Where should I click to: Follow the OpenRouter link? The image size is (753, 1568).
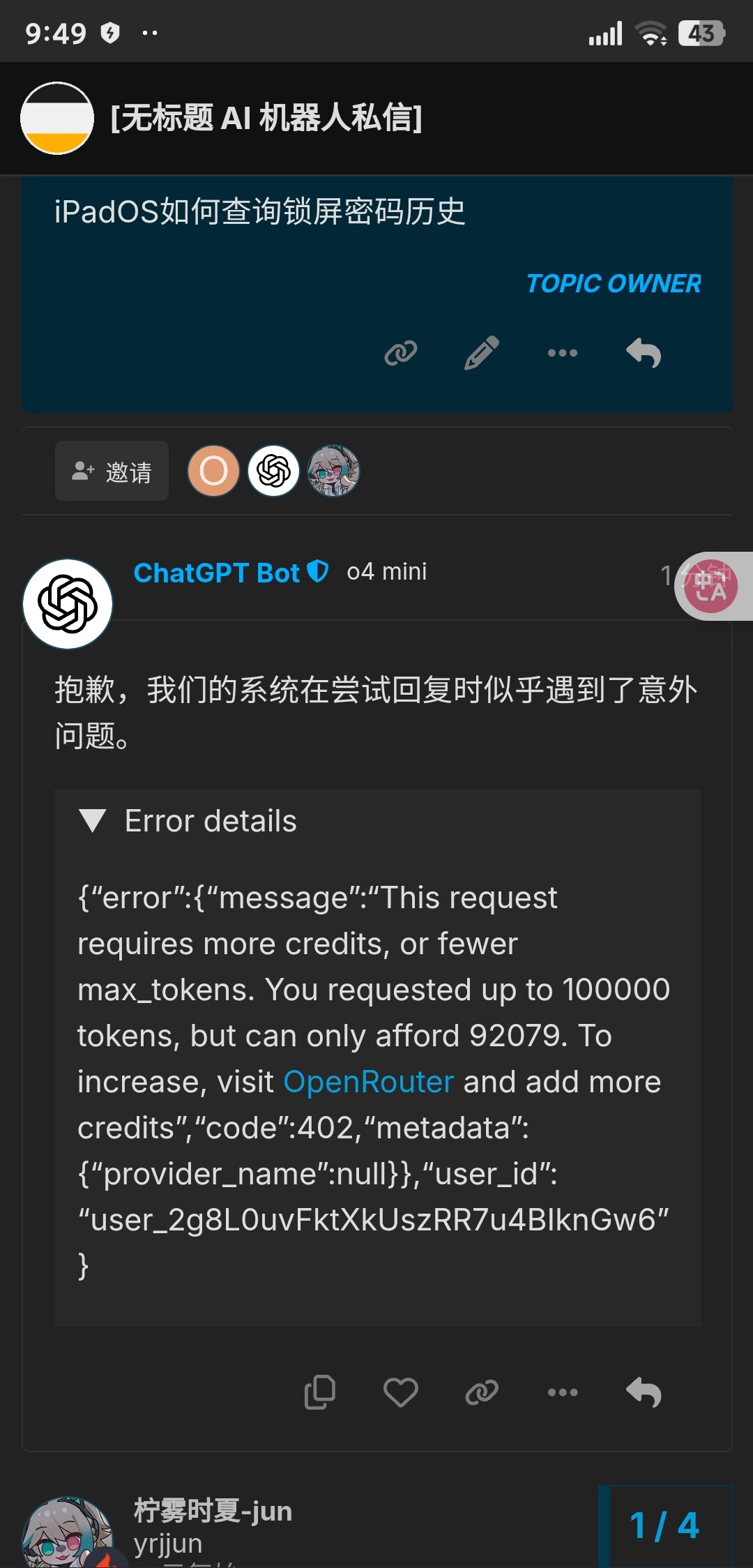[369, 1082]
